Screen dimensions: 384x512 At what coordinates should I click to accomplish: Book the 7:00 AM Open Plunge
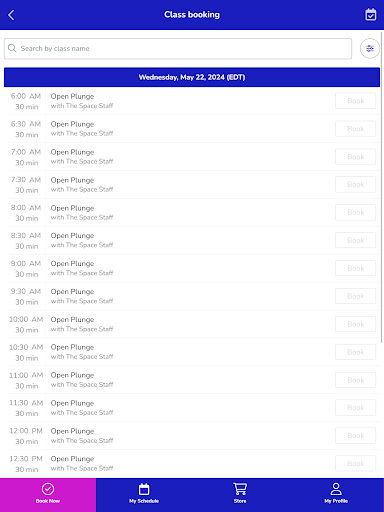pyautogui.click(x=355, y=157)
